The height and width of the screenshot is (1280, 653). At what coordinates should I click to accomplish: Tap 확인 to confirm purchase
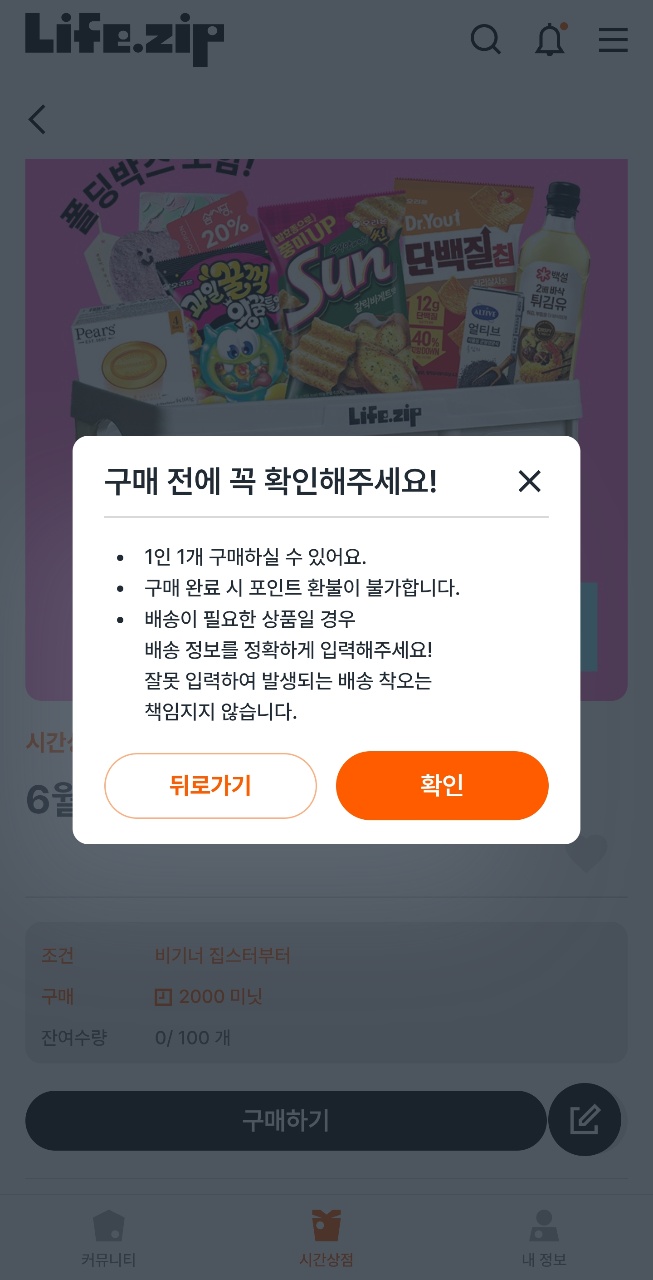click(442, 786)
